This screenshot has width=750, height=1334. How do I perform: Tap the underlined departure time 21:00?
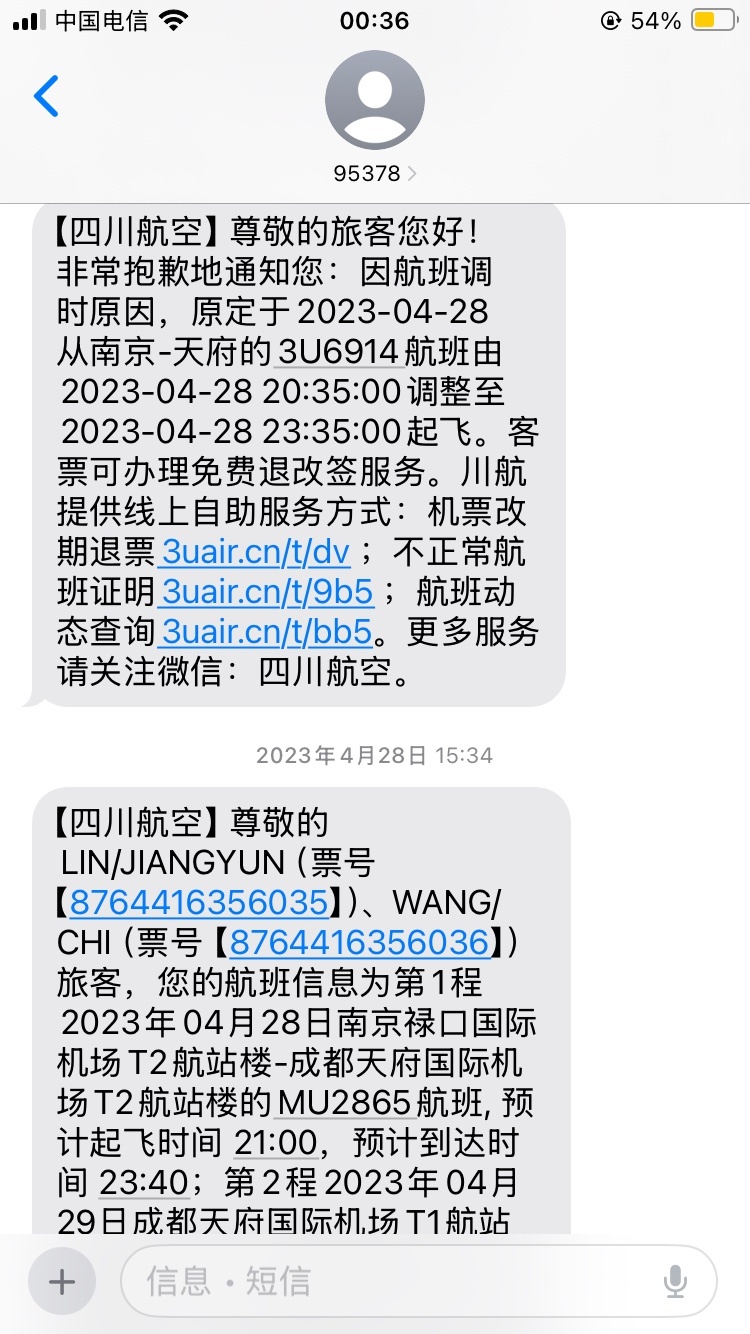[276, 1143]
